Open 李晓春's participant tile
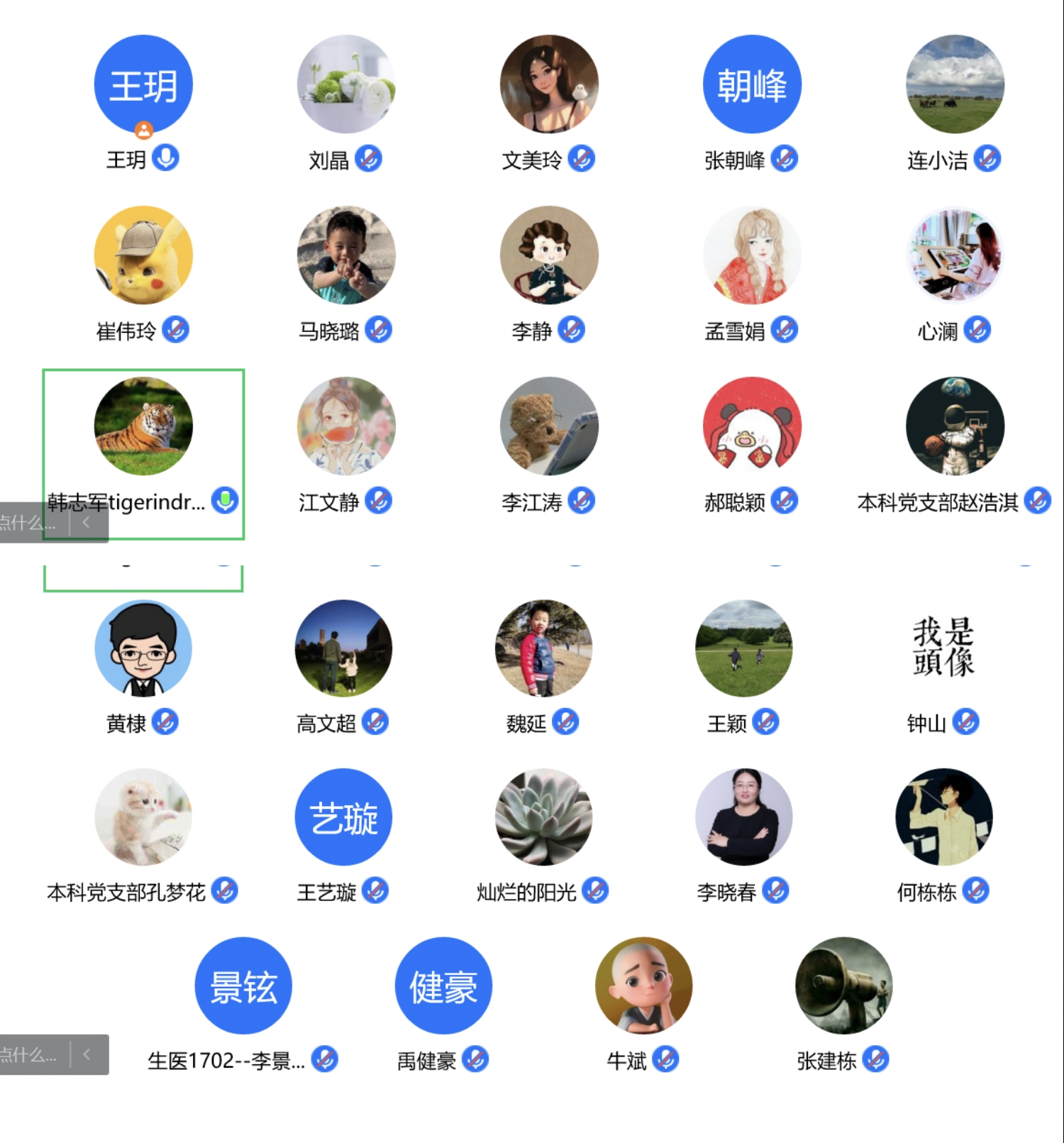Image resolution: width=1064 pixels, height=1143 pixels. 743,817
